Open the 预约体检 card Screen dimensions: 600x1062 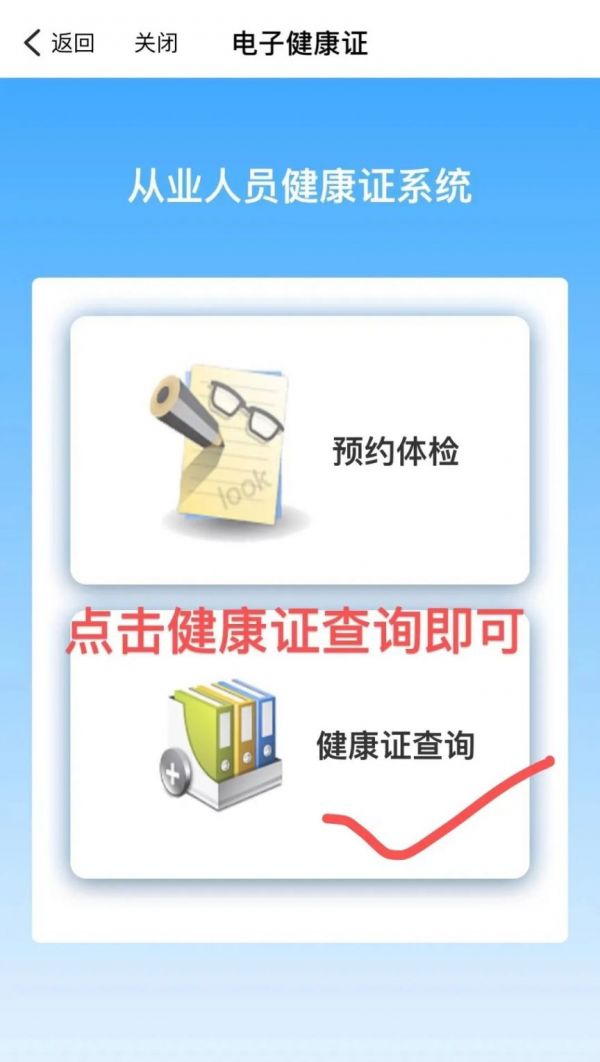coord(300,450)
